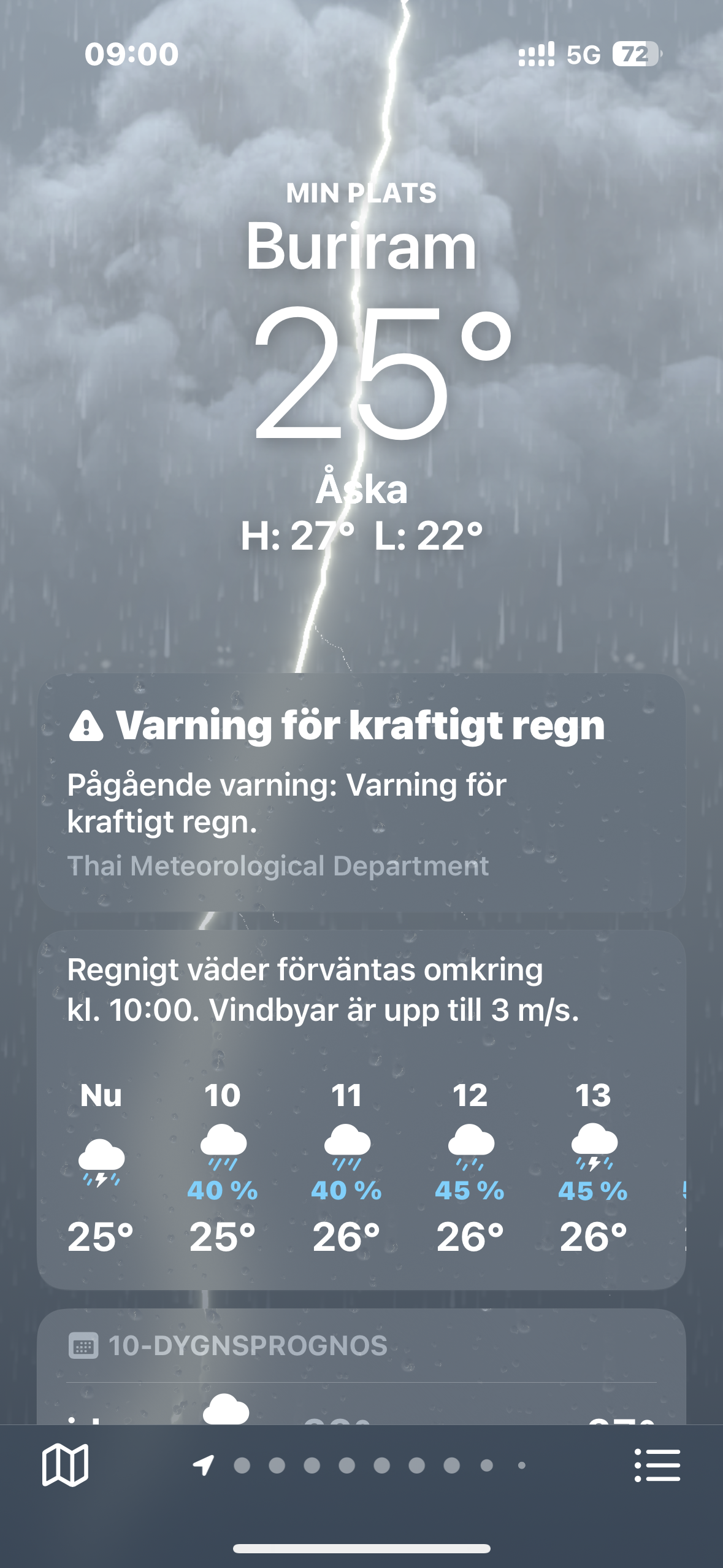Open the weather map

coord(65,1465)
